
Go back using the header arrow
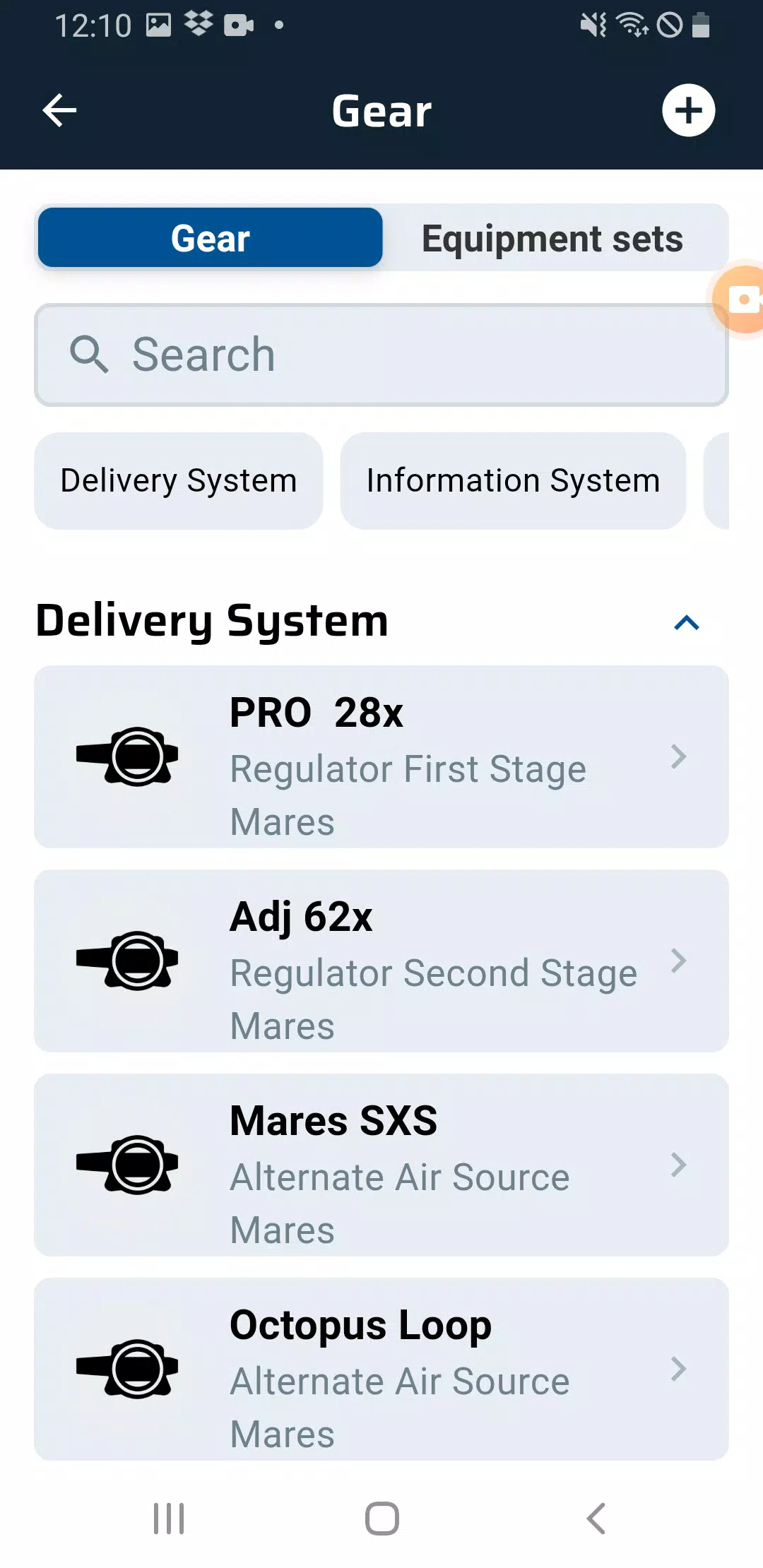point(59,111)
